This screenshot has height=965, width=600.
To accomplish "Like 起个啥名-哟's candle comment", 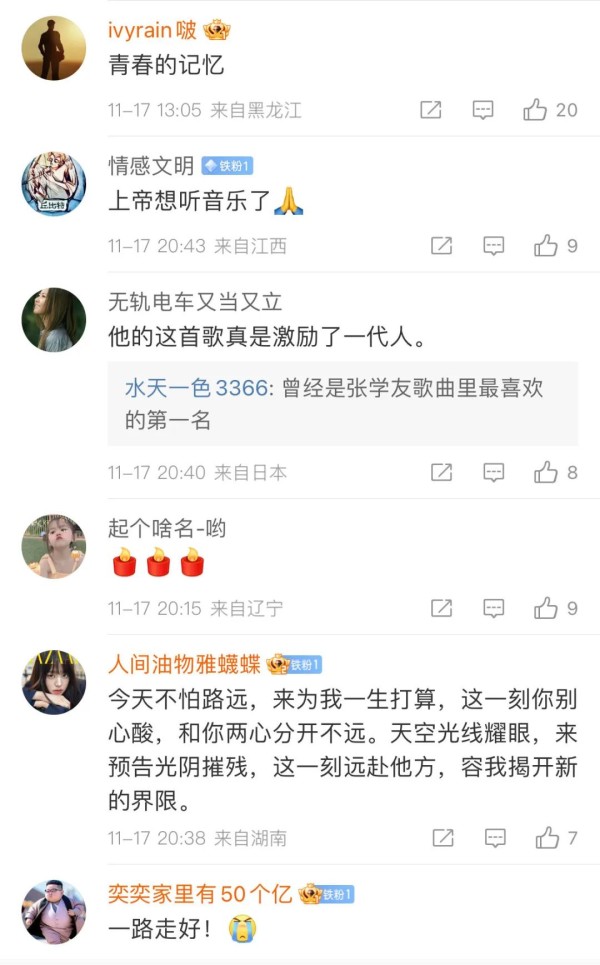I will point(546,607).
